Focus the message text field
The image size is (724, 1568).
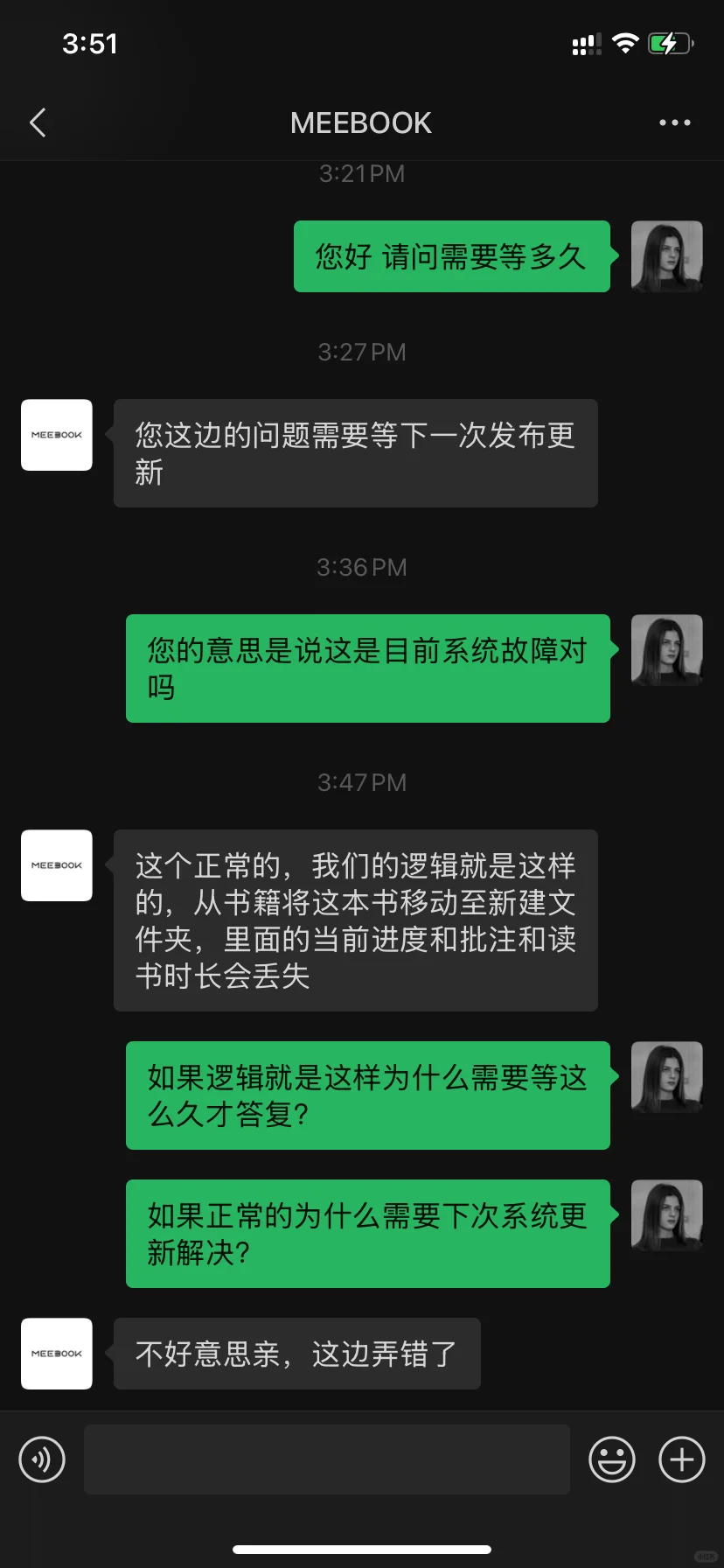tap(326, 1459)
